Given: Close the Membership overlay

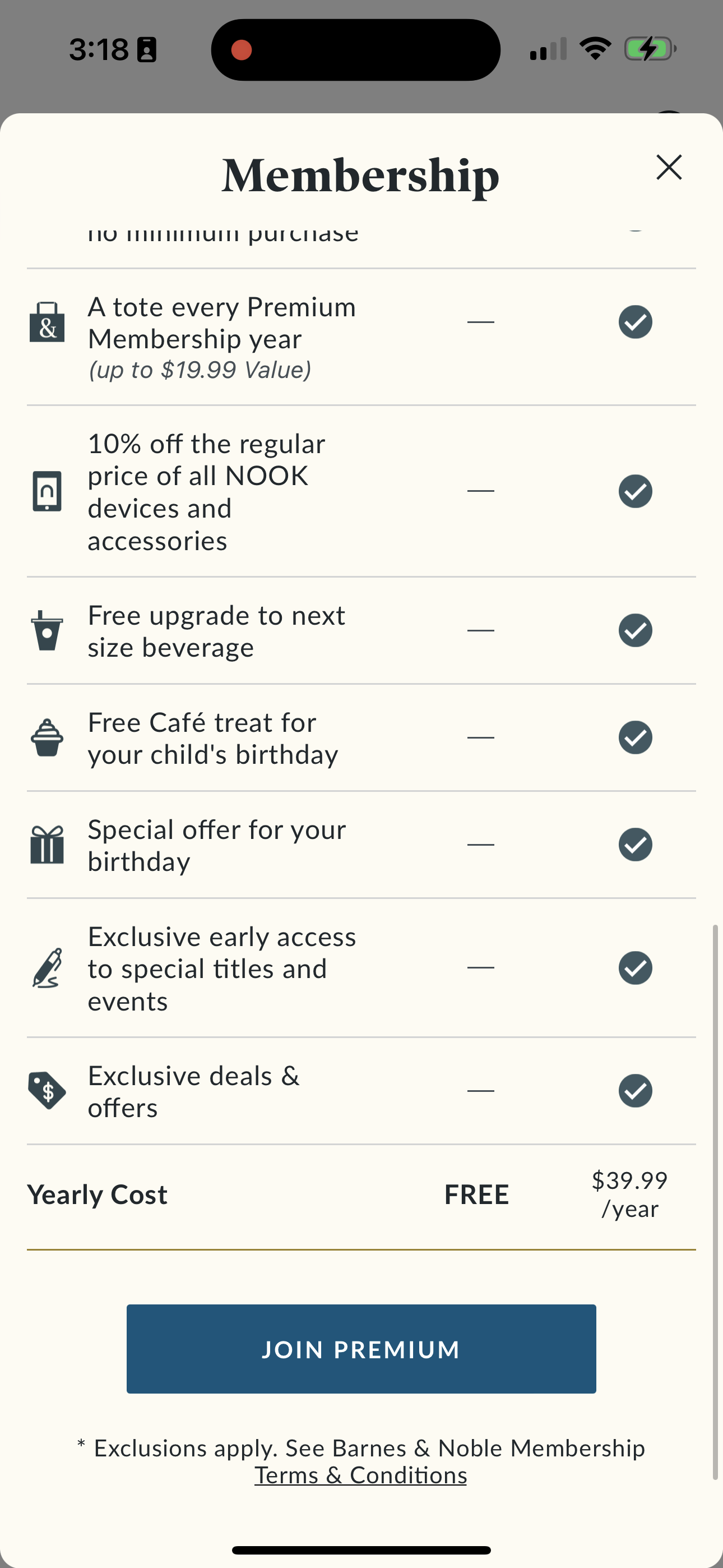Looking at the screenshot, I should pos(669,167).
